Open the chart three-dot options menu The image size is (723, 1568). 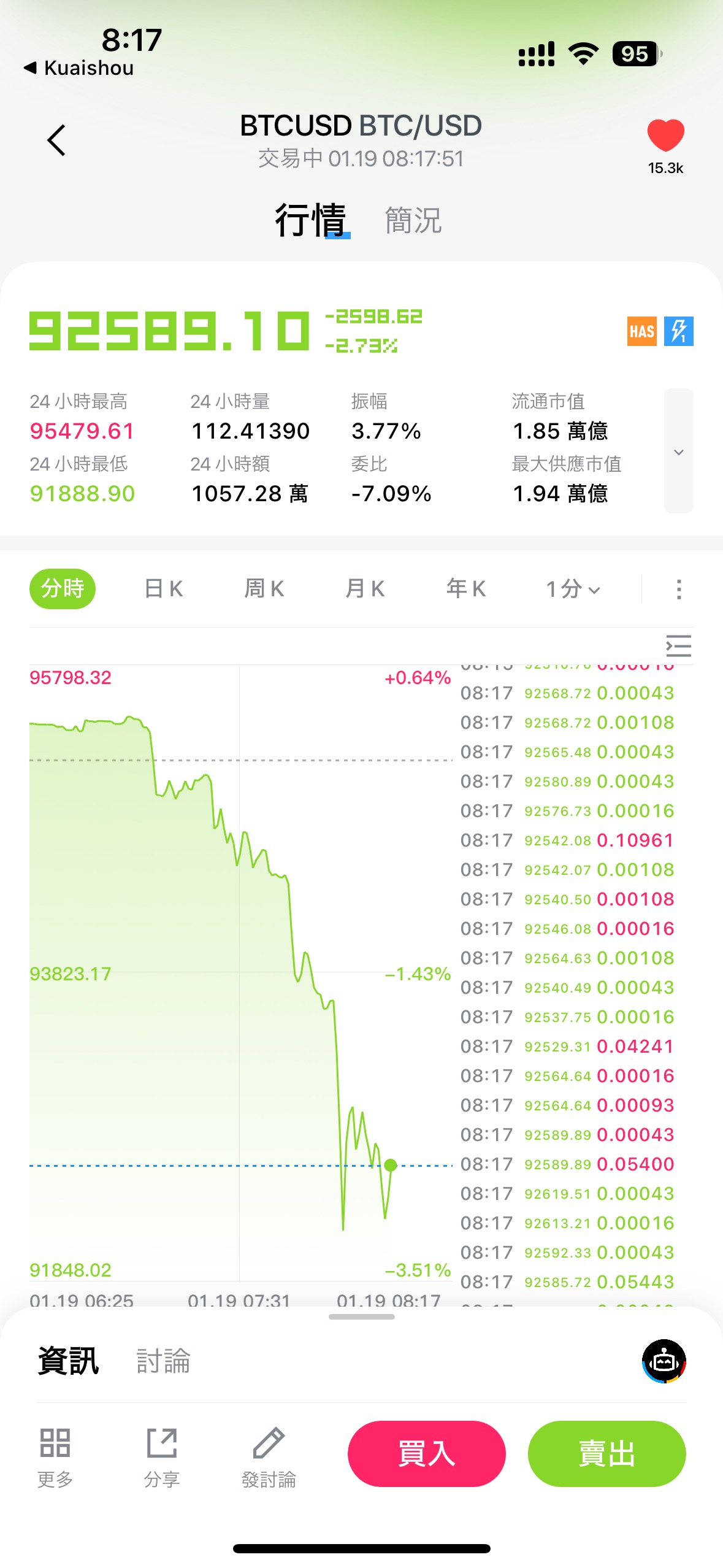click(x=678, y=589)
